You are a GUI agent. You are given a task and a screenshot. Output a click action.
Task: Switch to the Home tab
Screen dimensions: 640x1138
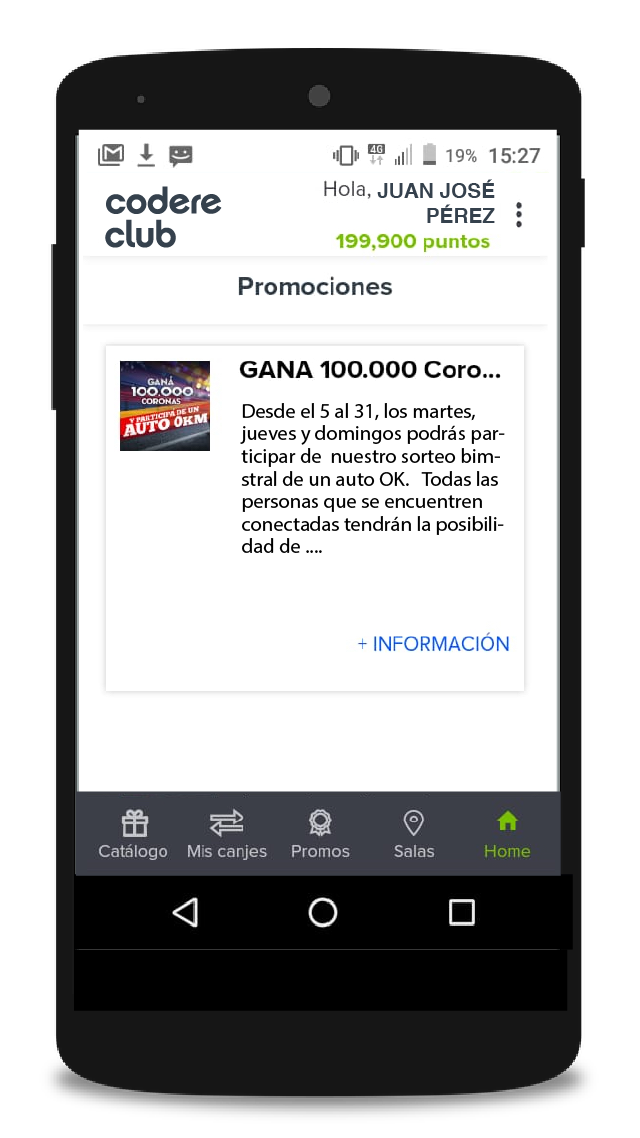pos(507,835)
